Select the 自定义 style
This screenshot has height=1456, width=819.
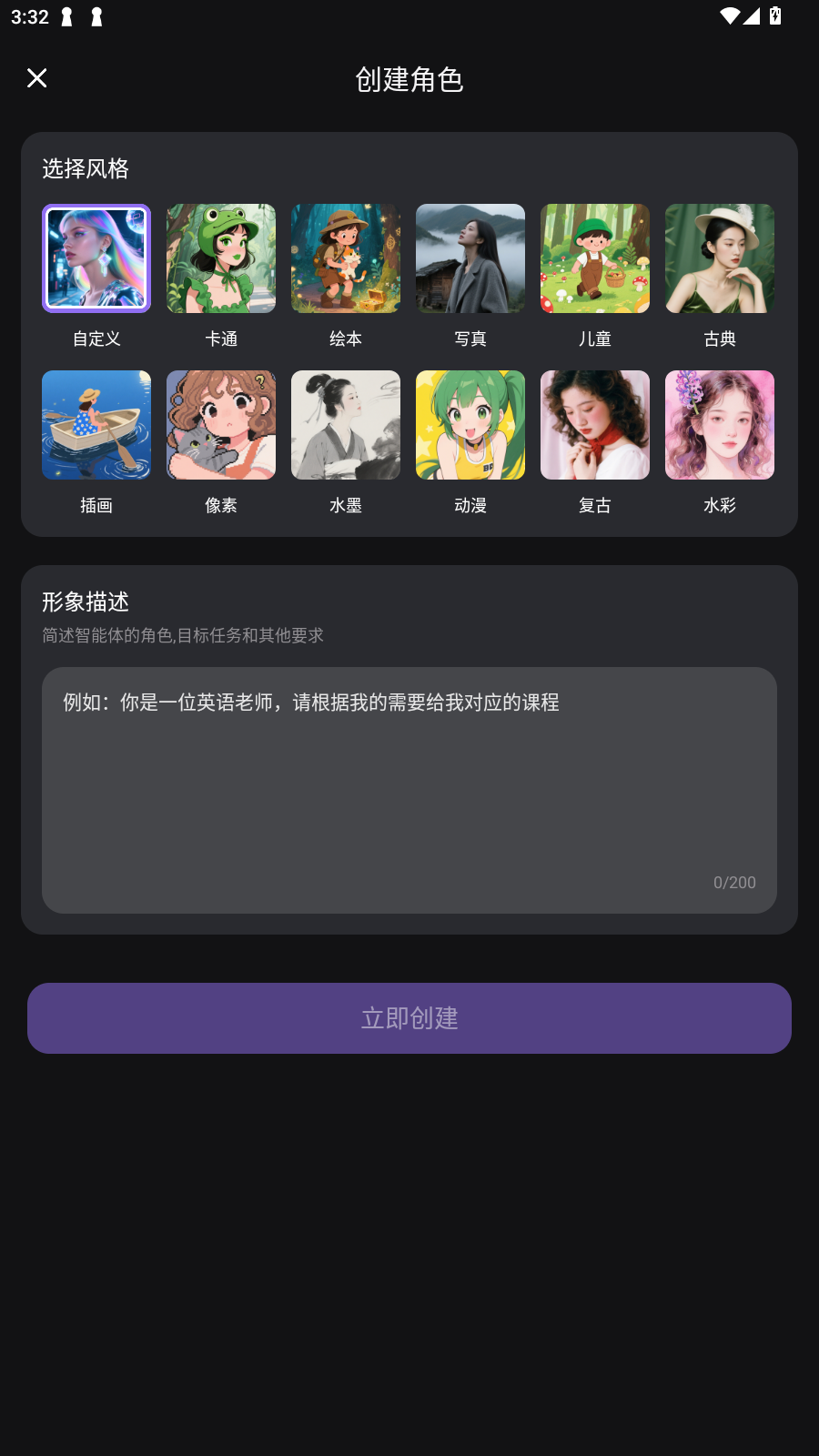coord(96,258)
